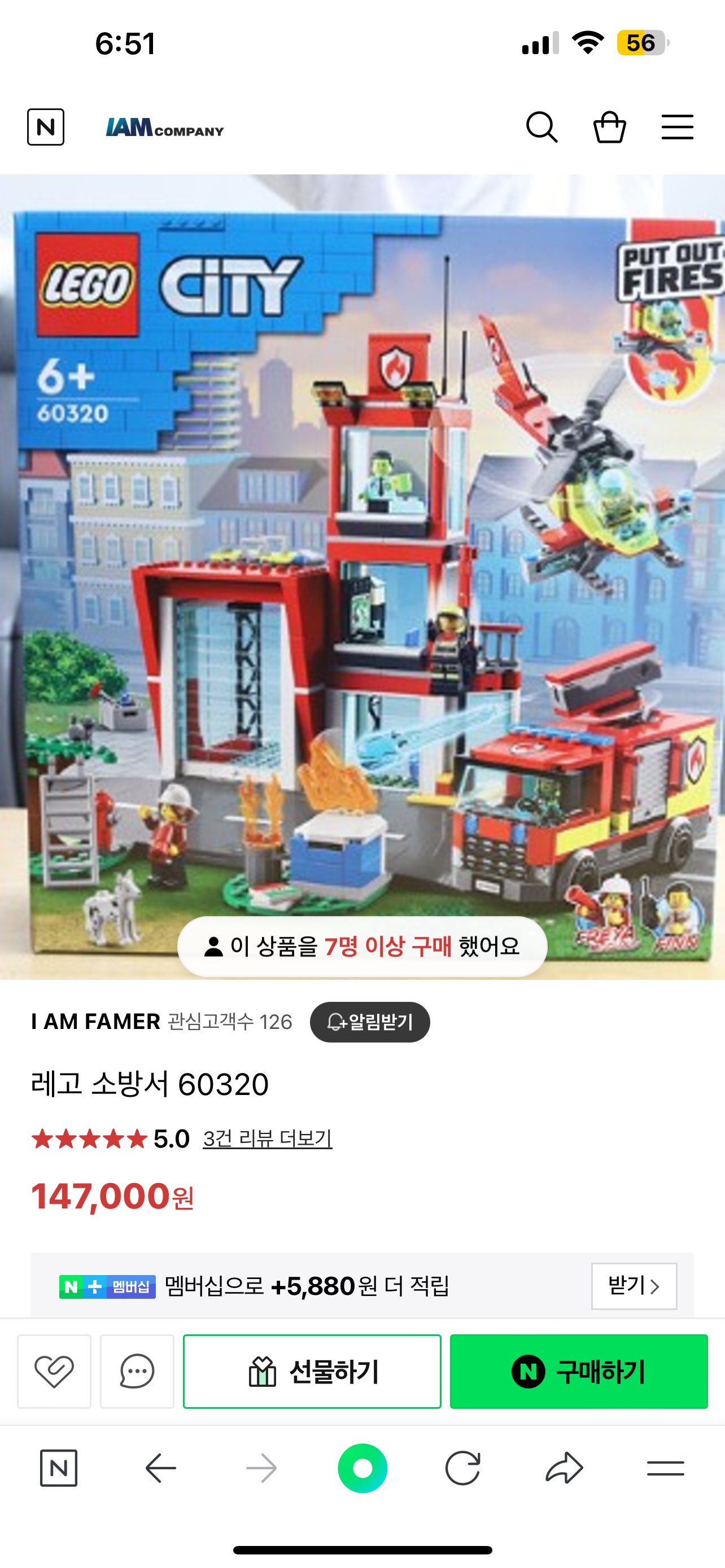Tap 받기 for membership points
The image size is (725, 1568).
pos(634,1286)
